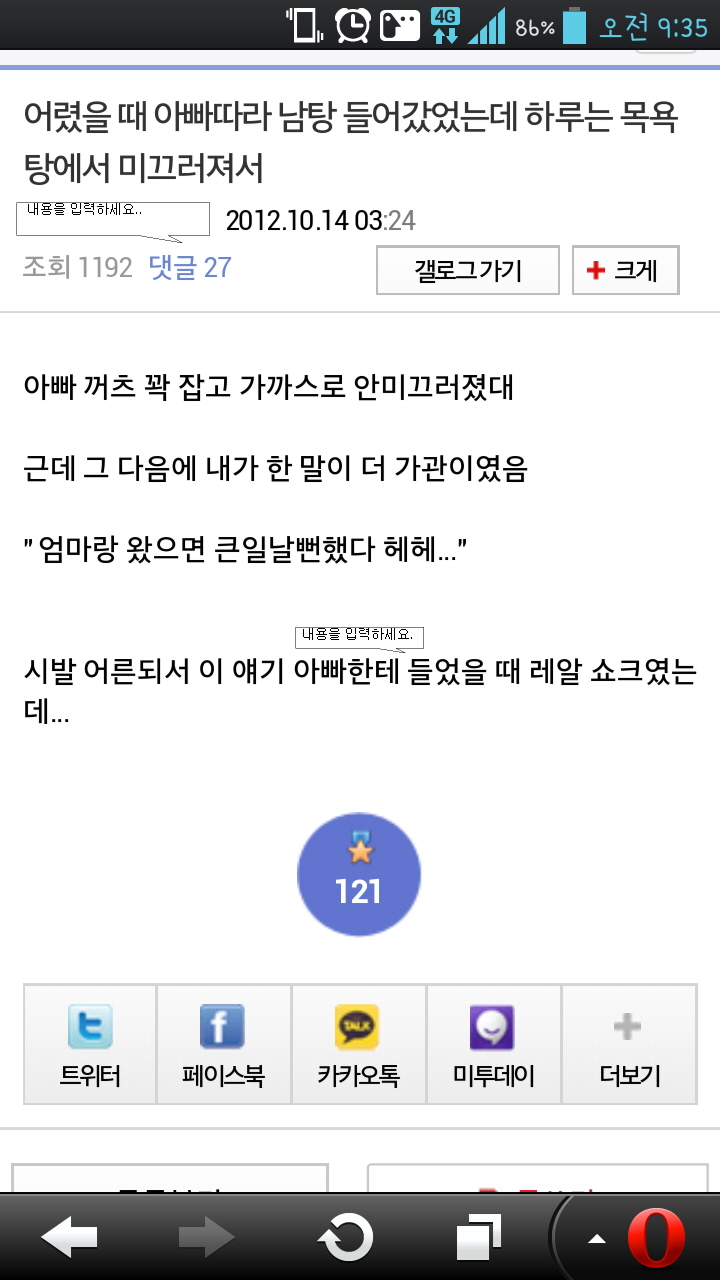Share the post via 카카오톡
The height and width of the screenshot is (1280, 720).
point(358,1044)
